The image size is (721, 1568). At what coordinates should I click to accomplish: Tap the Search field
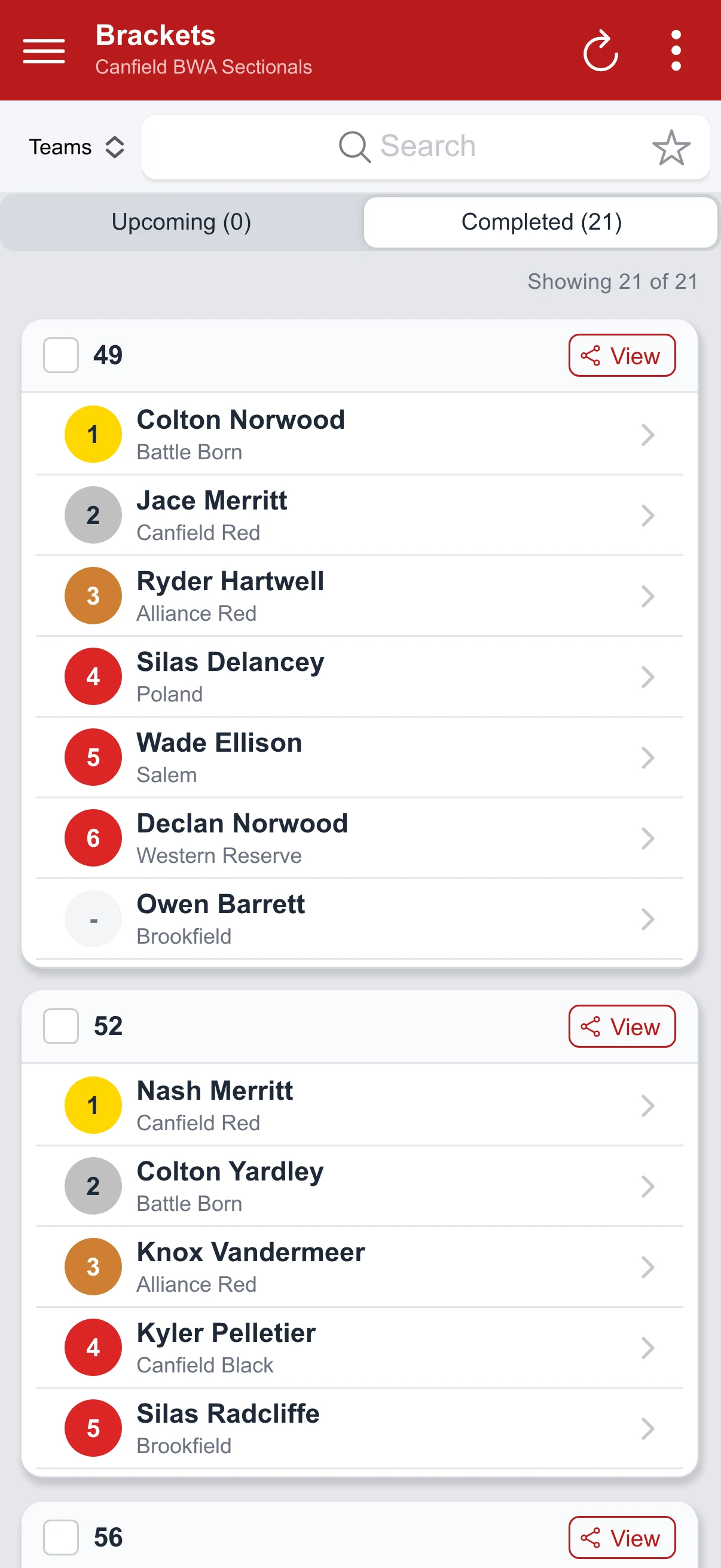coord(426,147)
